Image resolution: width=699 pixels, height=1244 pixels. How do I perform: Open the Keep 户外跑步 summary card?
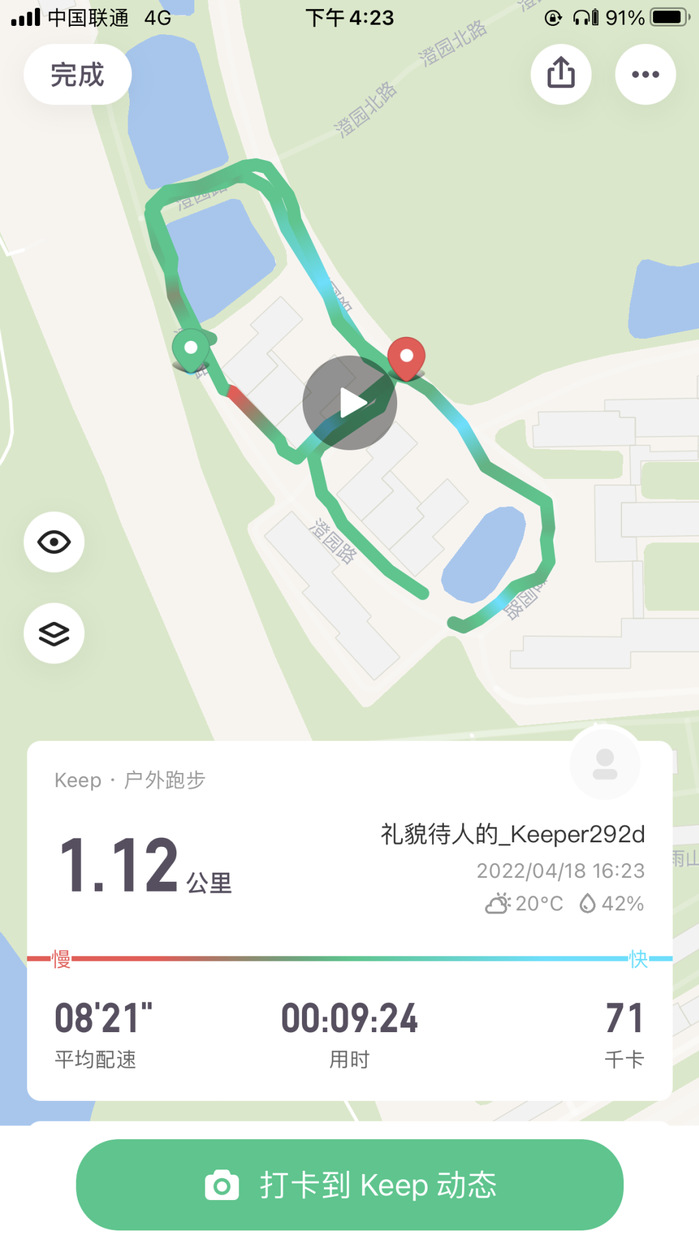(349, 920)
